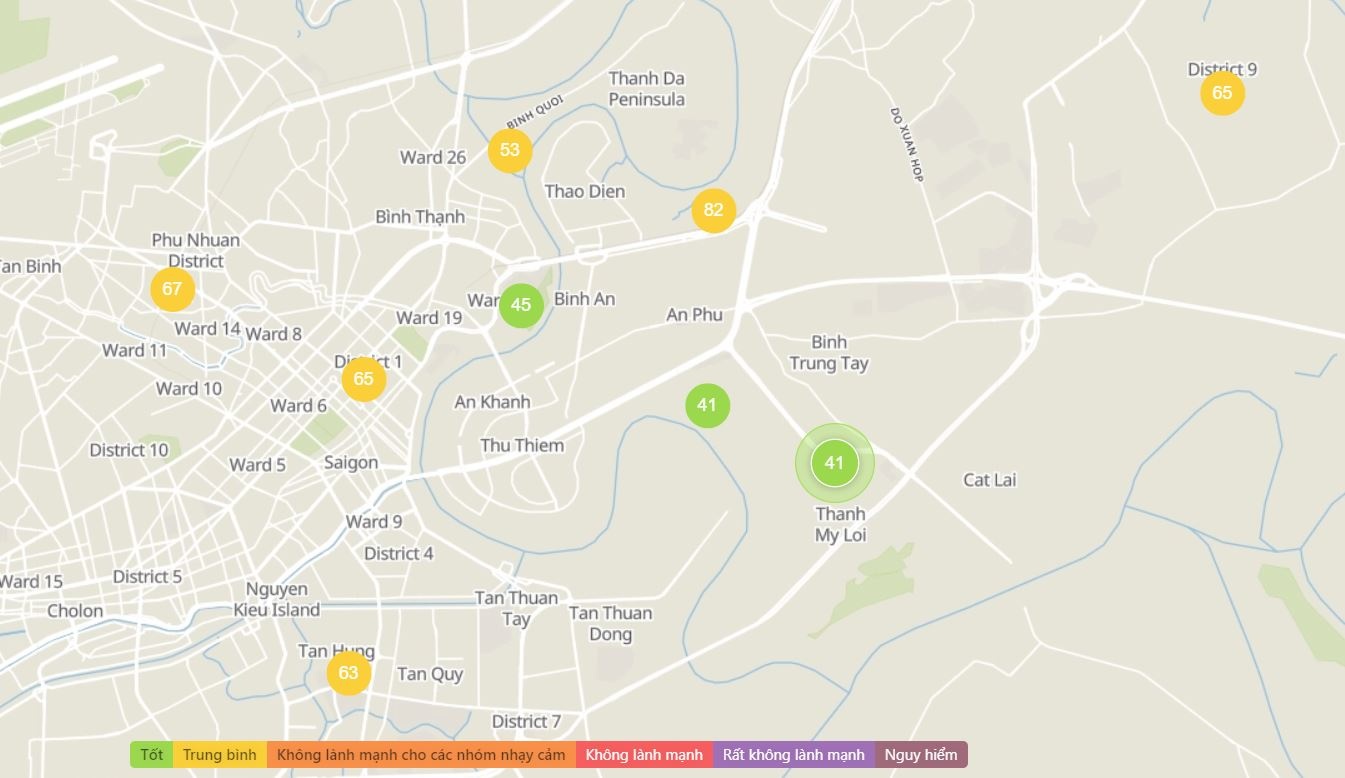Select the AQI 63 marker at Tan Hung
The width and height of the screenshot is (1345, 778).
348,673
